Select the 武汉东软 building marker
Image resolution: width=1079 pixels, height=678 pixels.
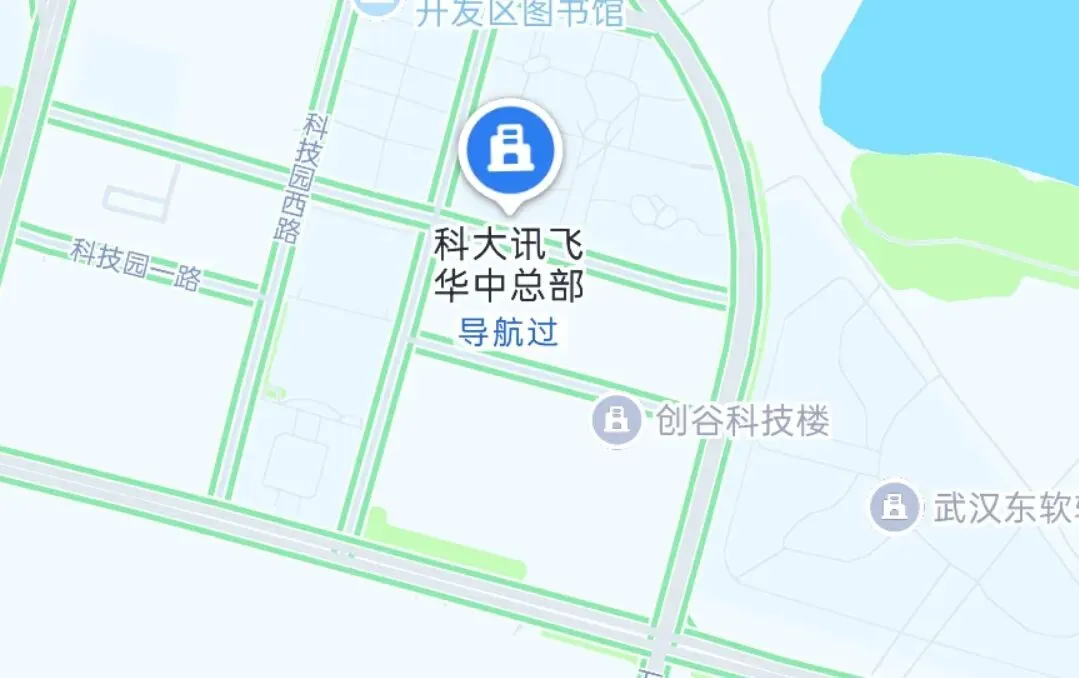(894, 507)
